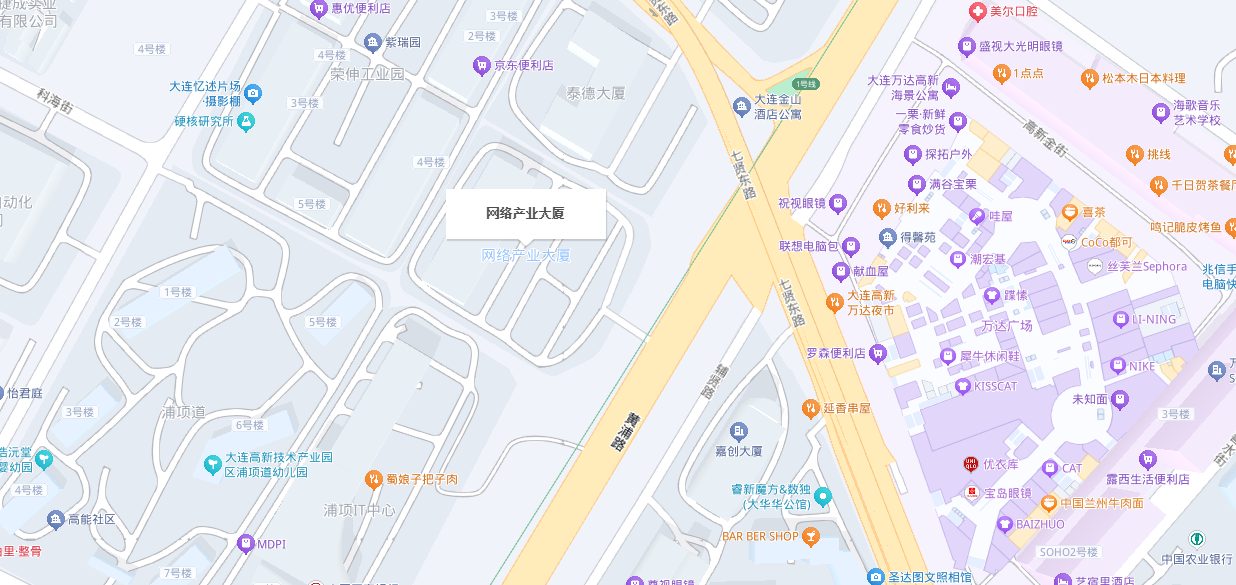Tap the 蜀娘子把子肉 restaurant marker
This screenshot has height=585, width=1236.
[x=374, y=479]
